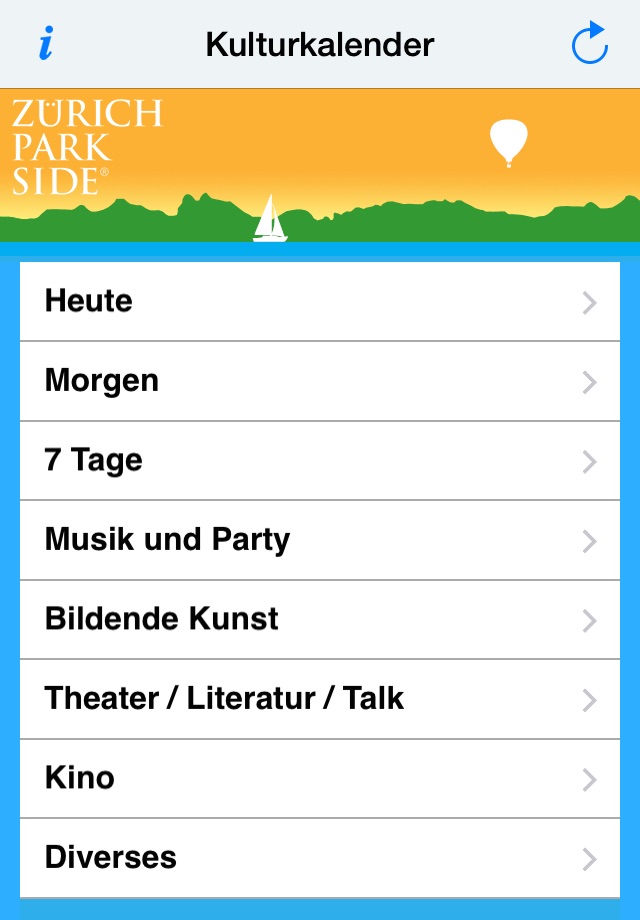The width and height of the screenshot is (640, 920).
Task: View the 7 Tage overview
Action: (320, 461)
